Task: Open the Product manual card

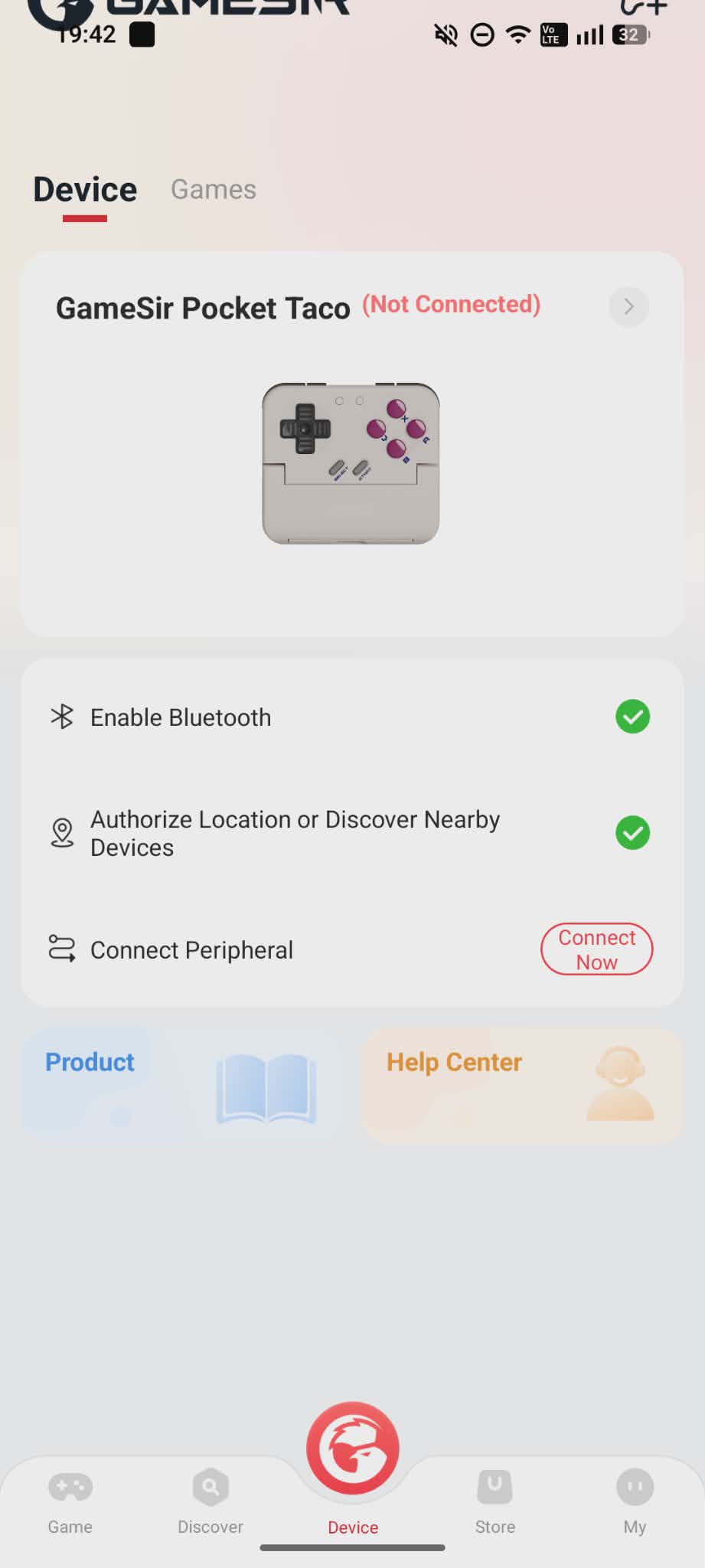Action: 182,1086
